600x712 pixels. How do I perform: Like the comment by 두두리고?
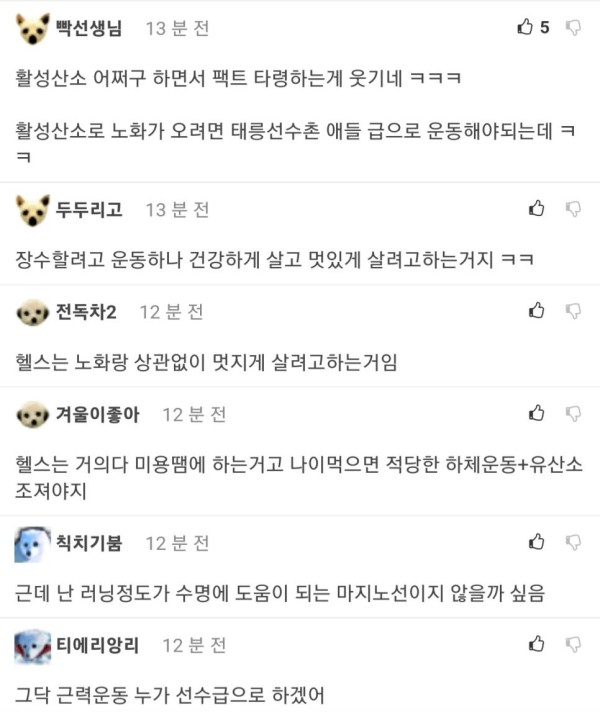[x=537, y=208]
